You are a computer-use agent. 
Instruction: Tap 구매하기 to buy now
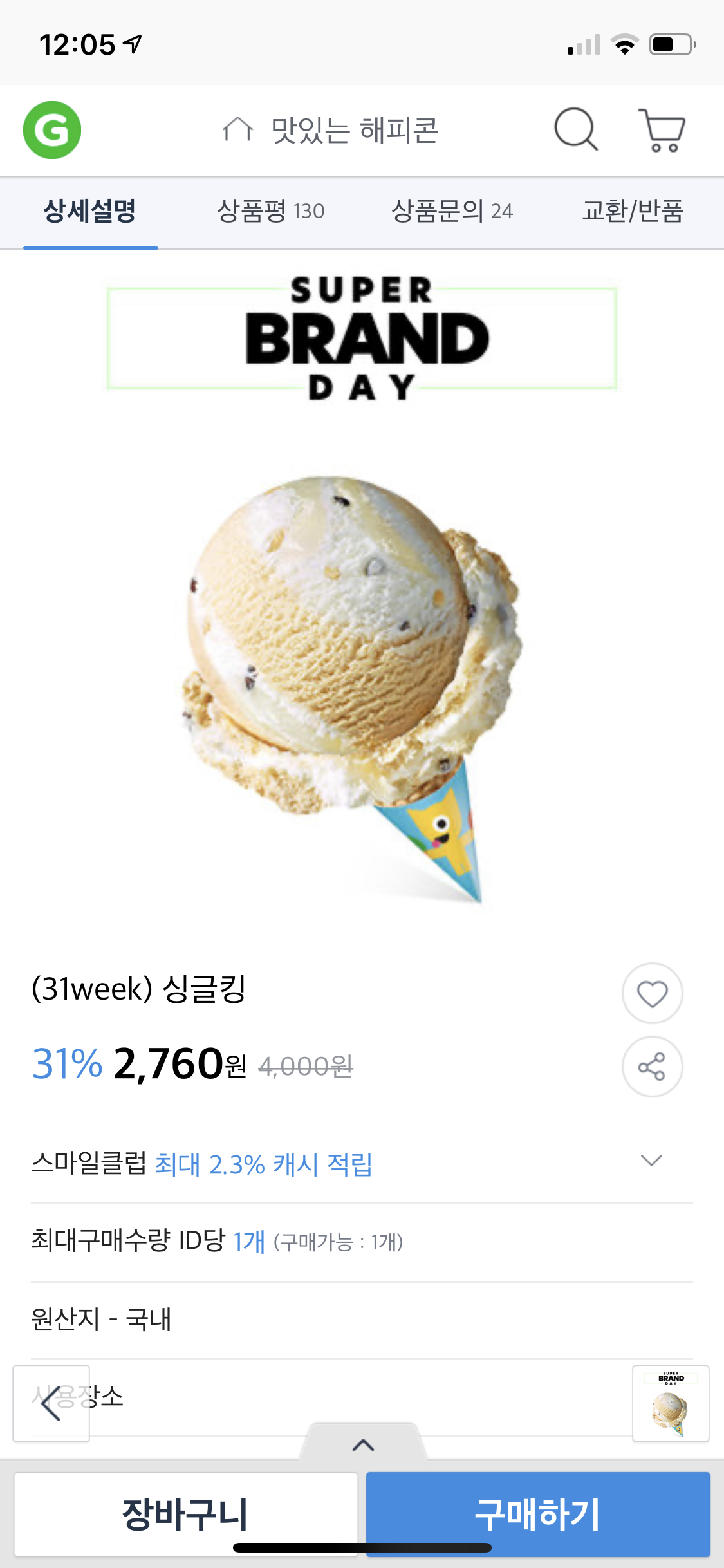(538, 1514)
